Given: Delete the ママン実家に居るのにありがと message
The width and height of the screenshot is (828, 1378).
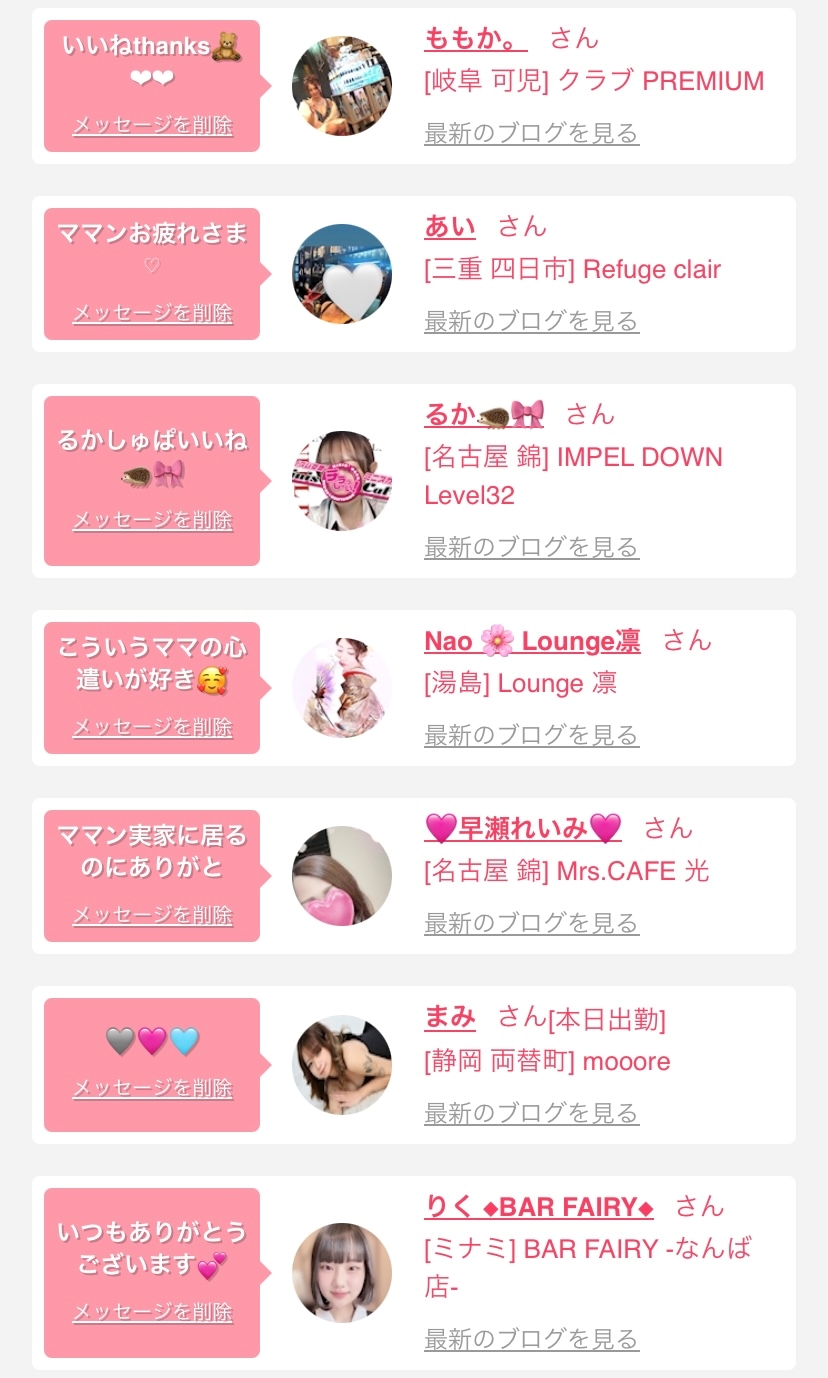Looking at the screenshot, I should [x=152, y=916].
